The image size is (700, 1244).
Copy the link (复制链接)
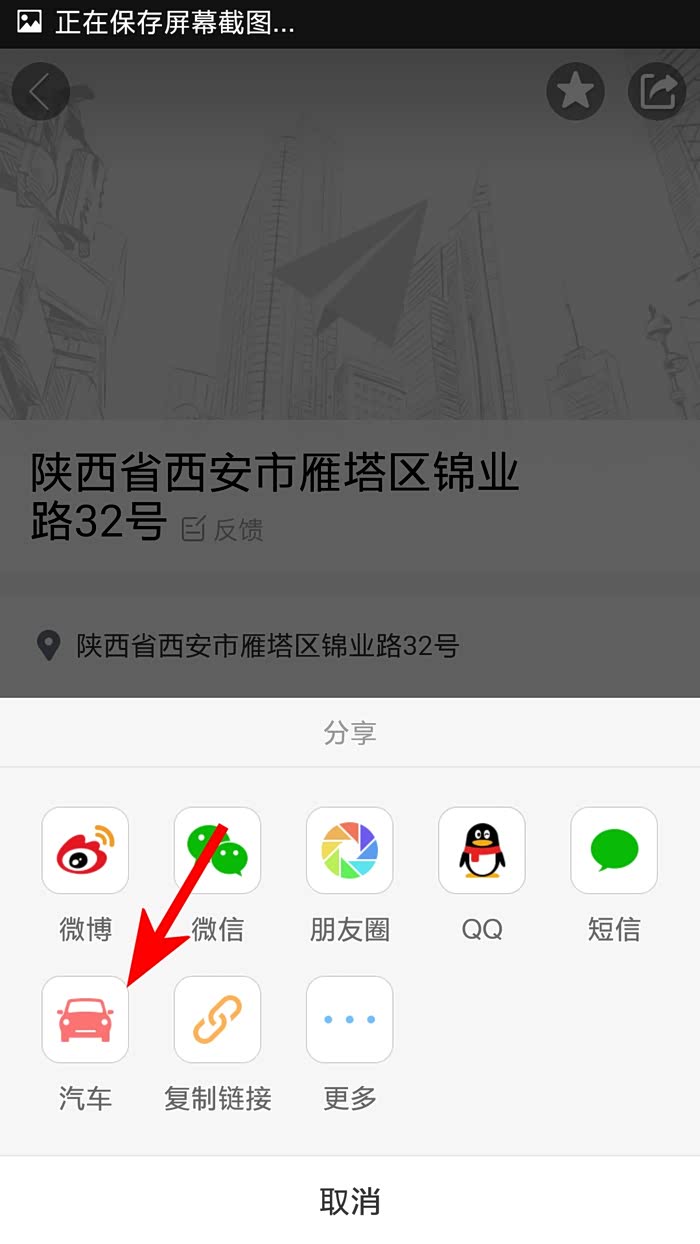pos(217,1020)
